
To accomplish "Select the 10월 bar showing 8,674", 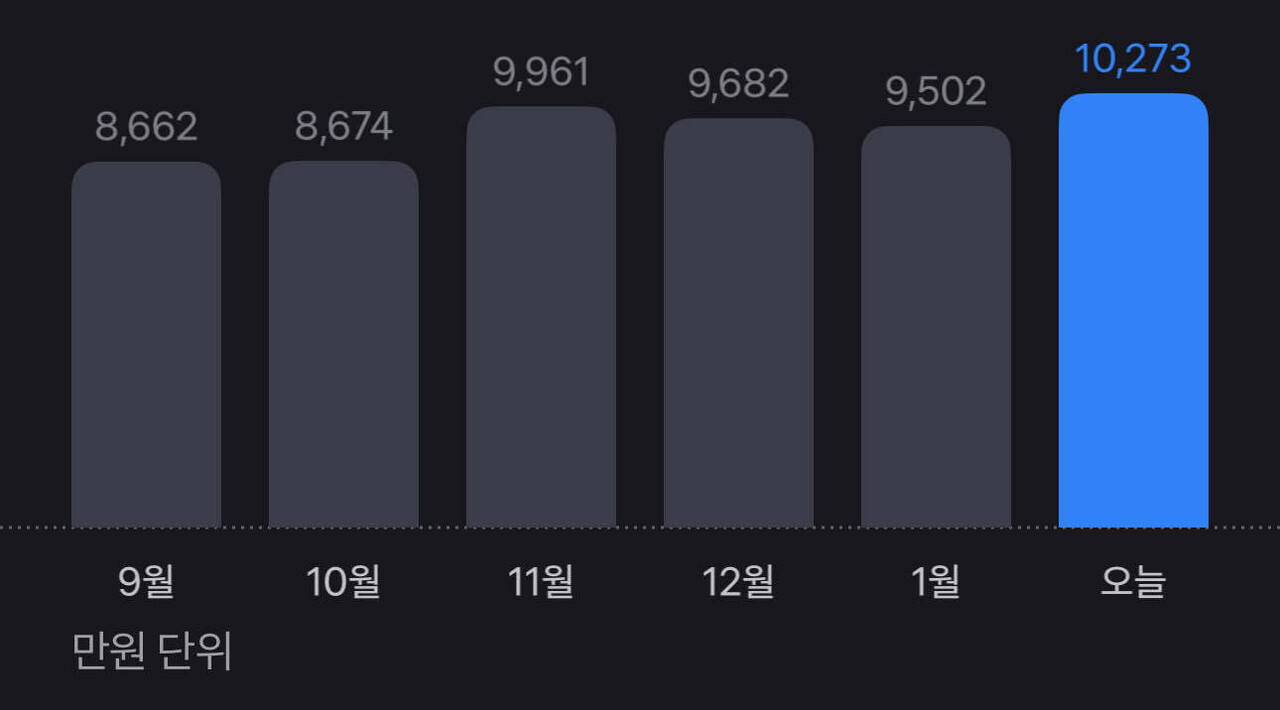I will (343, 345).
